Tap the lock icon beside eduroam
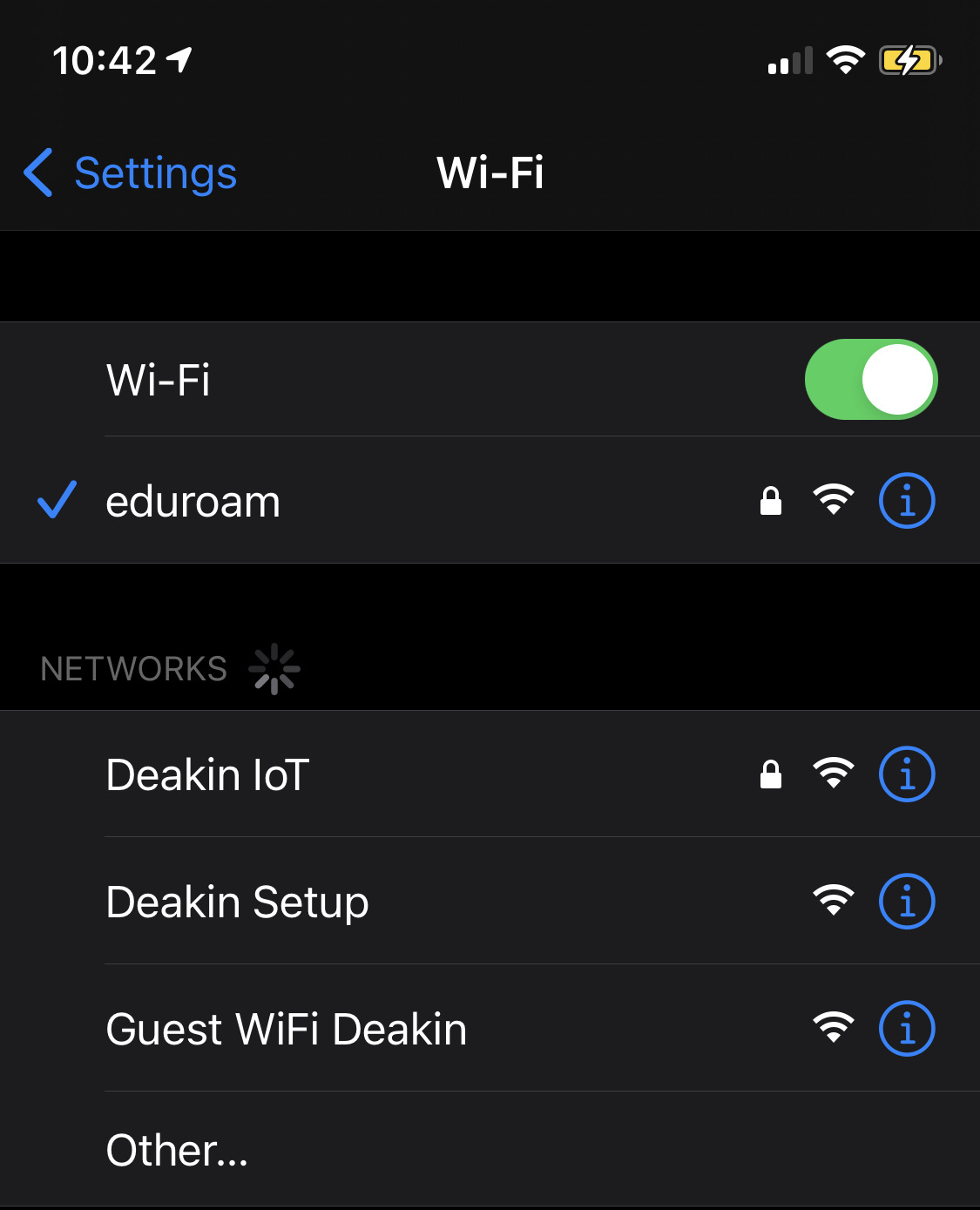Viewport: 980px width, 1210px height. 771,501
